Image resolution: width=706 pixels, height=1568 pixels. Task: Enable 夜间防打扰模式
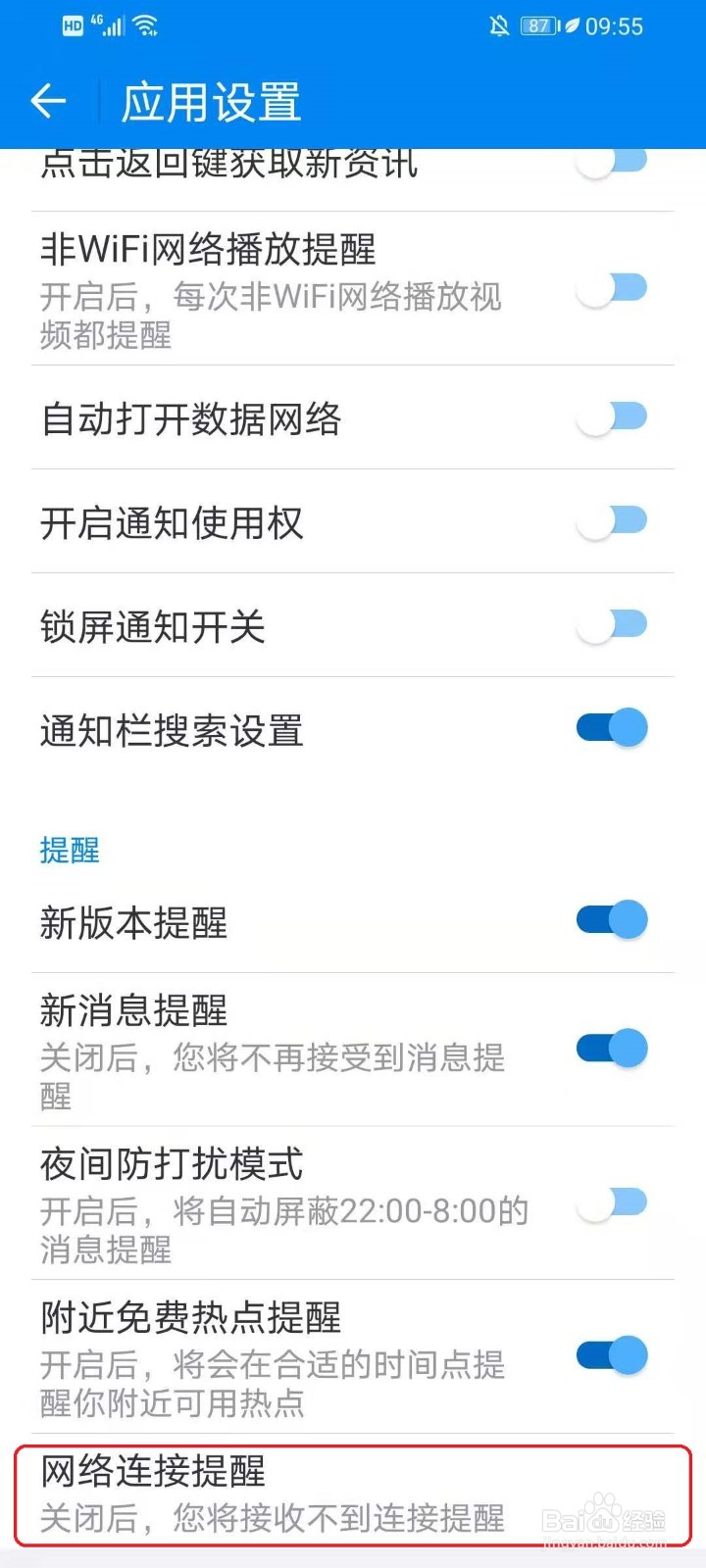point(612,1202)
